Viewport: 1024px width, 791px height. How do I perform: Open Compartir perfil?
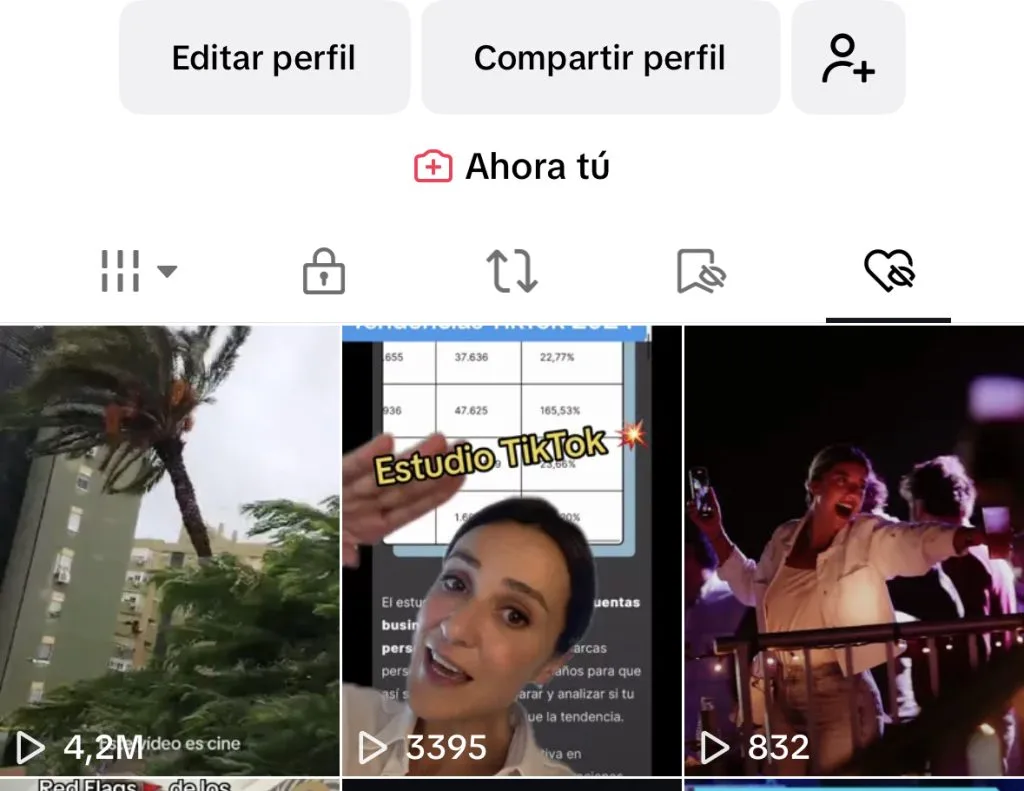[600, 58]
